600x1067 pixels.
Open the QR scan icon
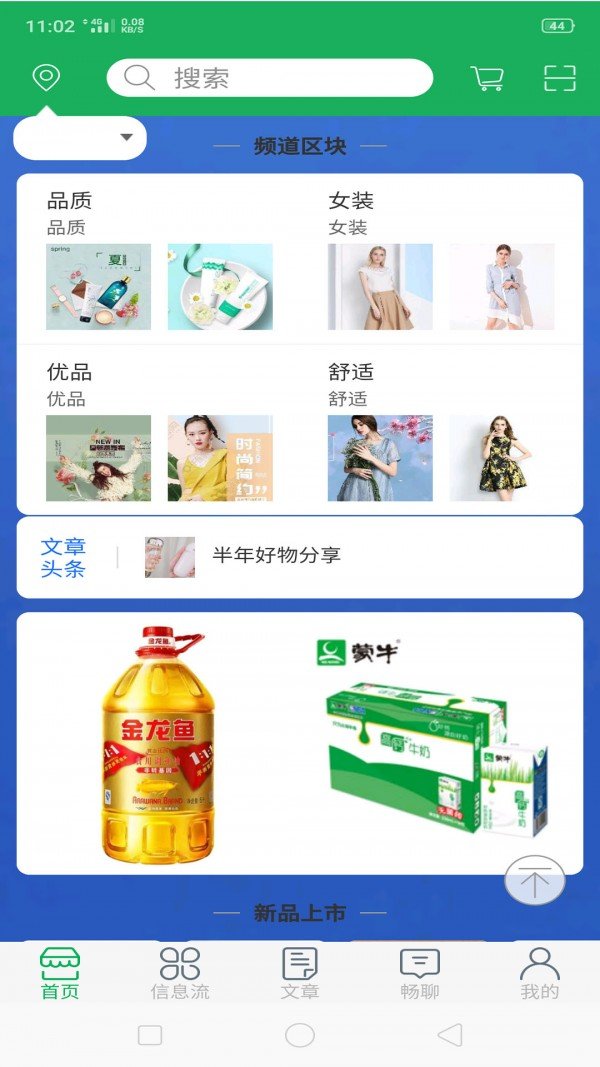[x=560, y=78]
